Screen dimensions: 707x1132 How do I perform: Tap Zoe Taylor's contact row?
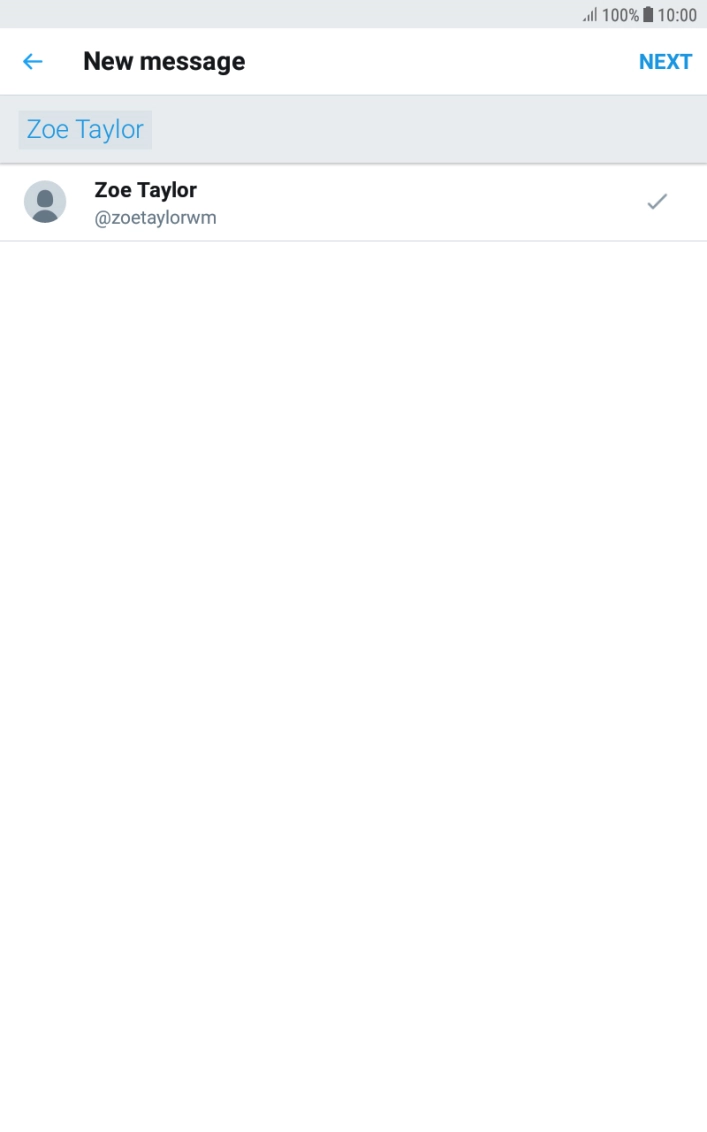pyautogui.click(x=353, y=203)
